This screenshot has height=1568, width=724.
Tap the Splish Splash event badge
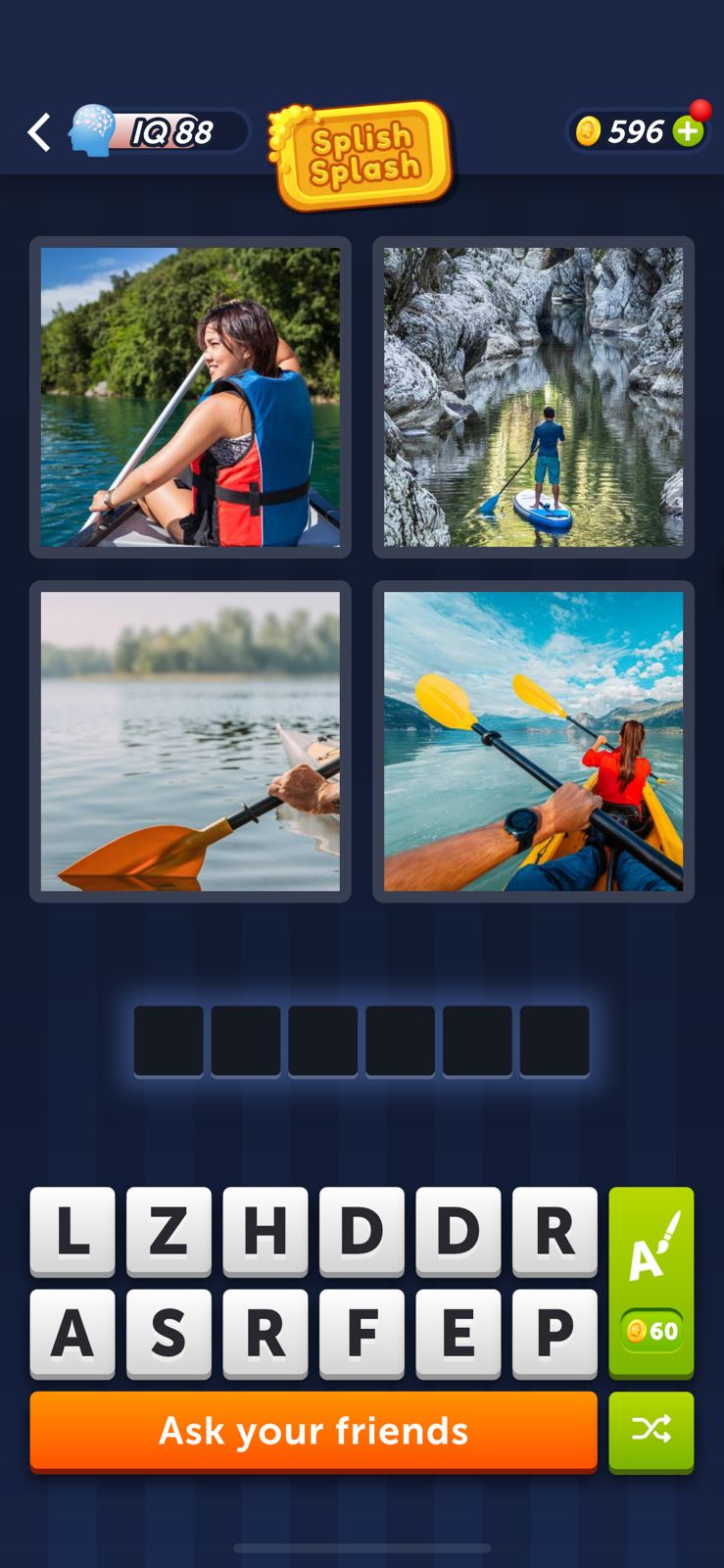363,154
